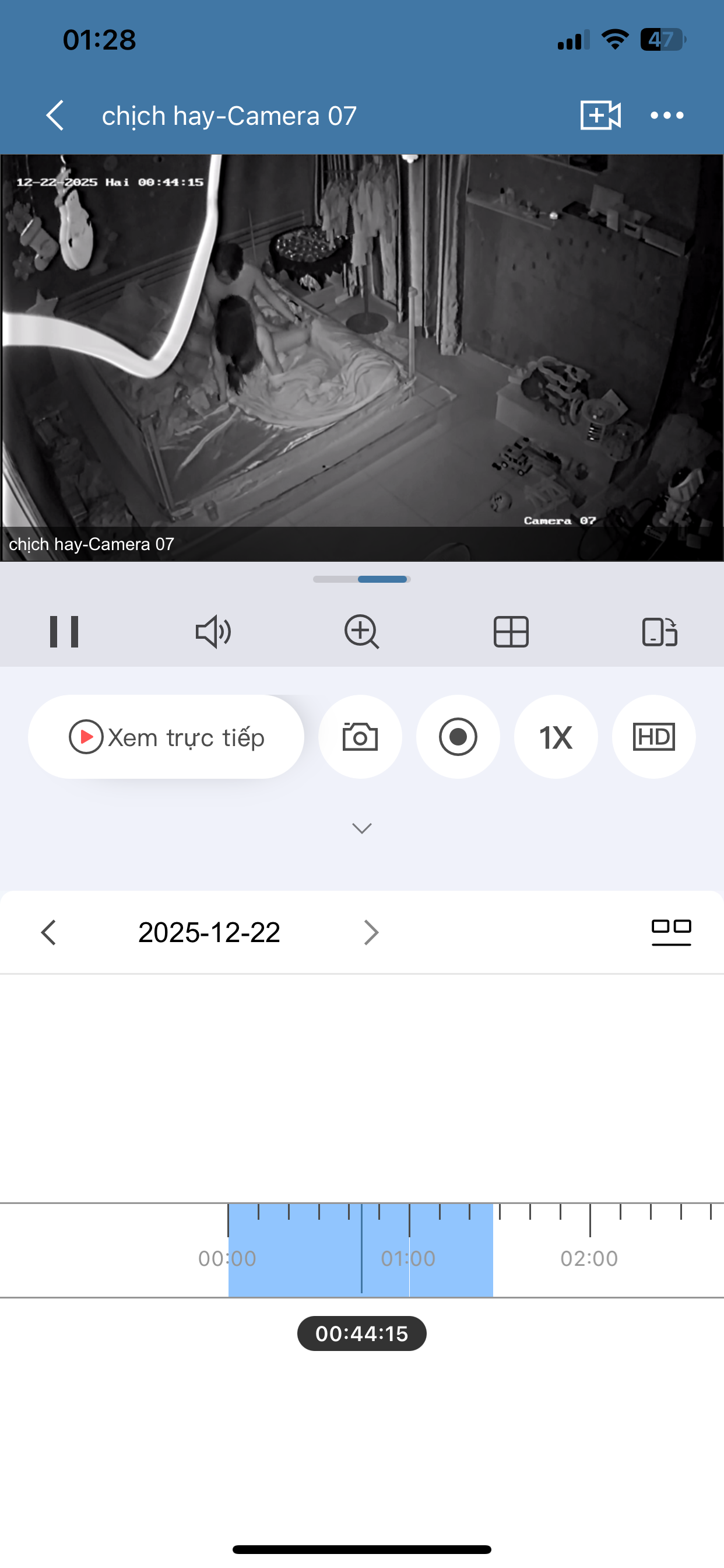Switch to live view with Xem trực tiếp

coord(166,737)
